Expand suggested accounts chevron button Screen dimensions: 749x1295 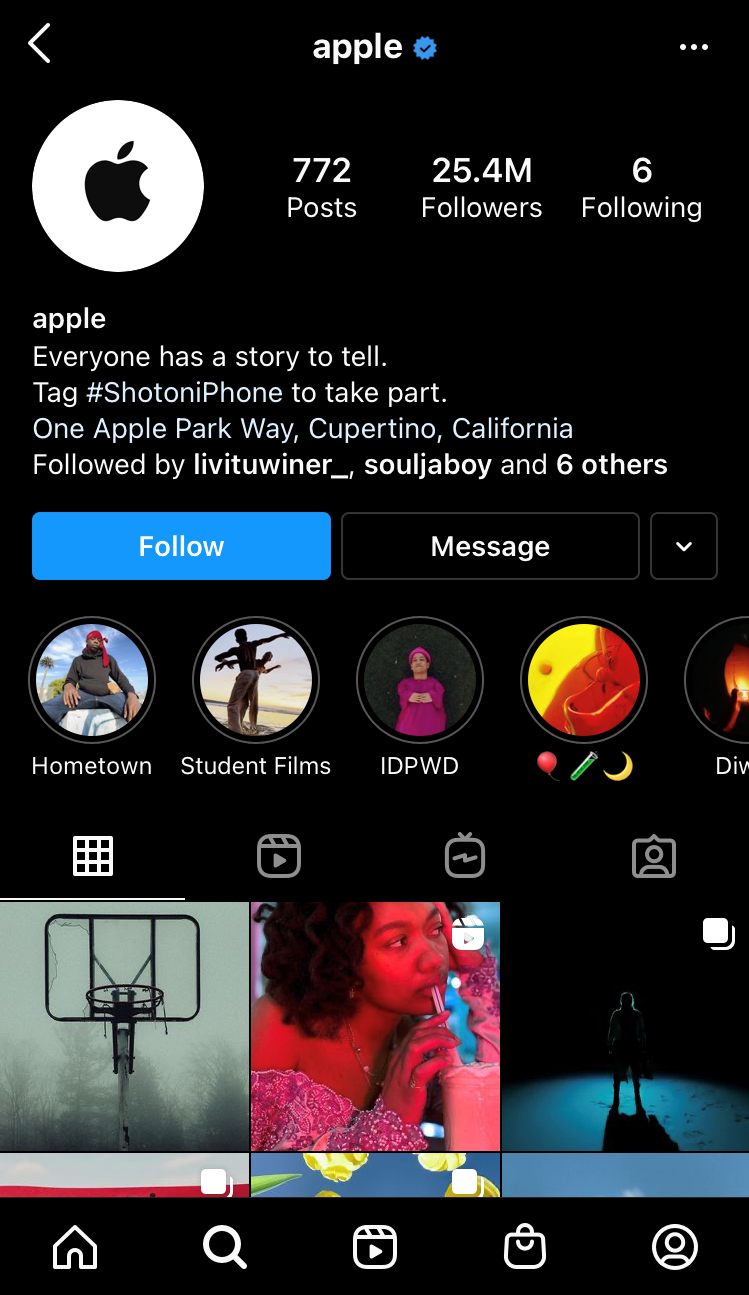684,546
